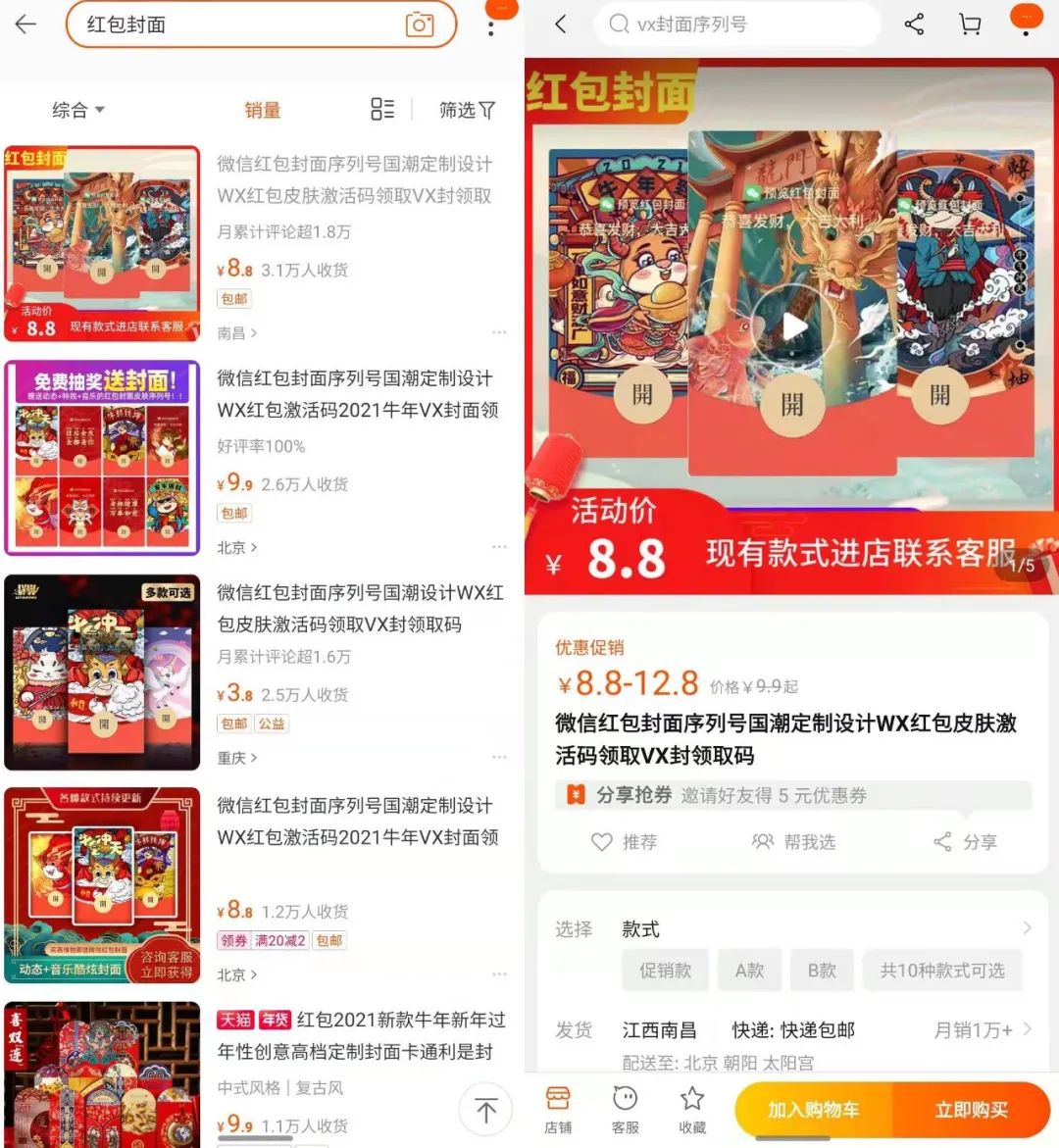Open the shopping cart icon
The height and width of the screenshot is (1148, 1059).
[x=970, y=25]
